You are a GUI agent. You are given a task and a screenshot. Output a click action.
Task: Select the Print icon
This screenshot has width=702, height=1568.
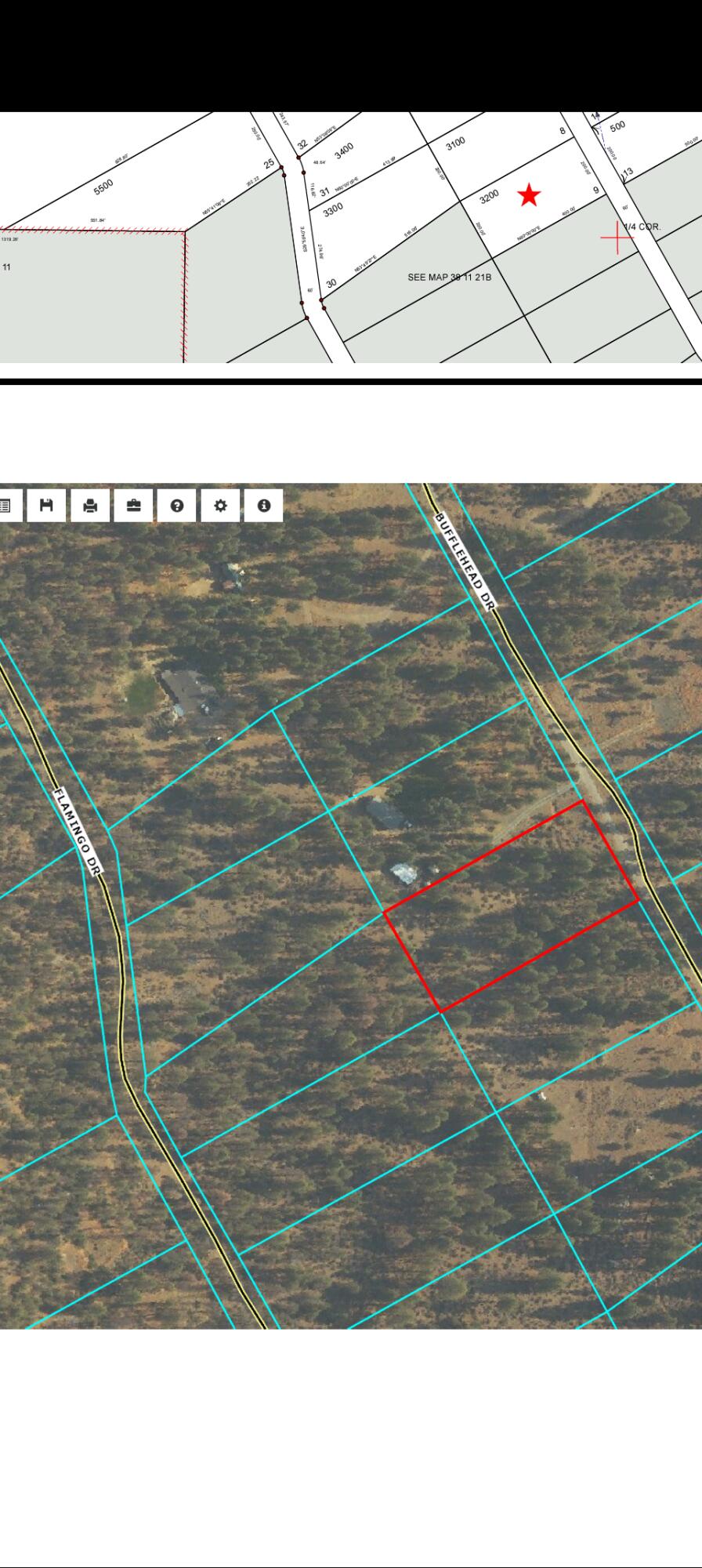point(91,506)
